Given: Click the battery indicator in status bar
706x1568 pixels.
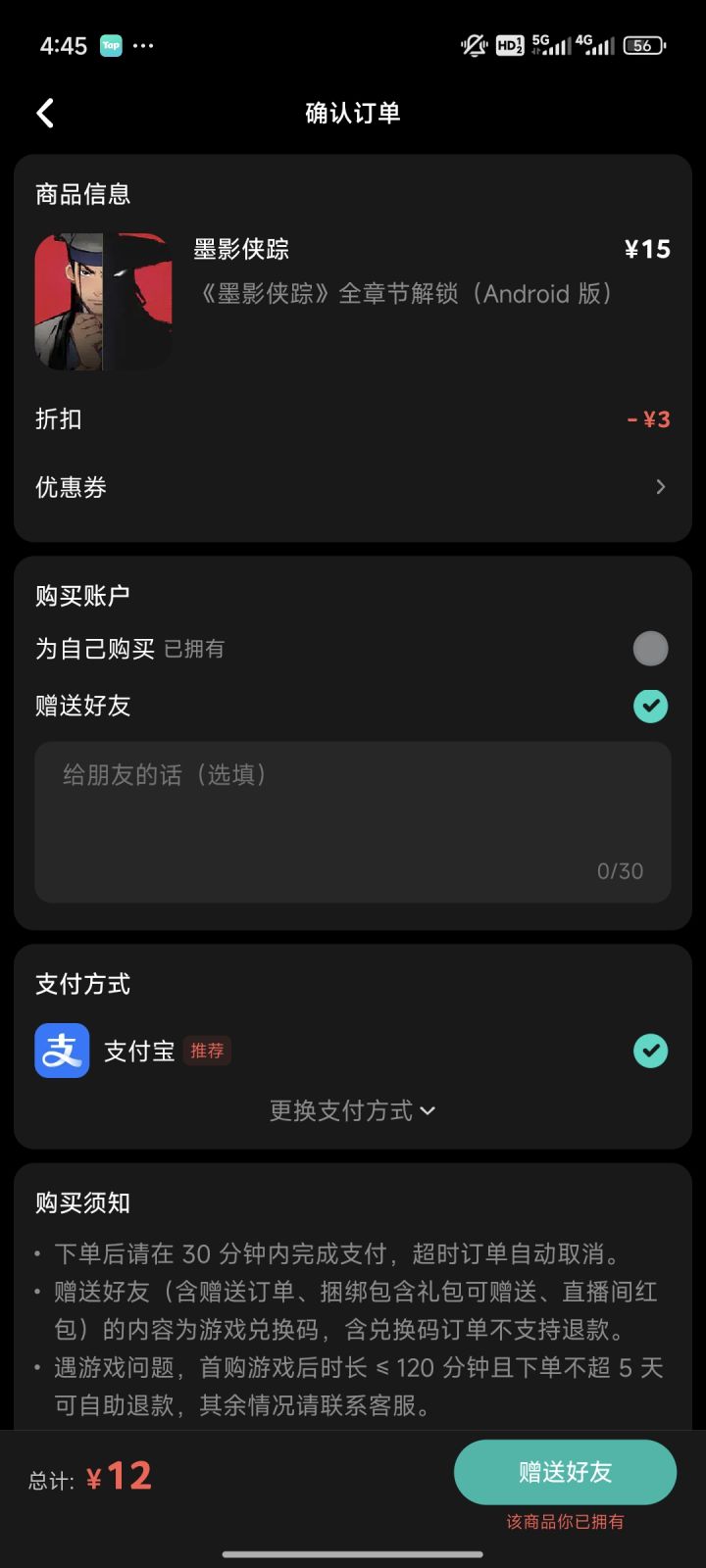Looking at the screenshot, I should pos(643,45).
